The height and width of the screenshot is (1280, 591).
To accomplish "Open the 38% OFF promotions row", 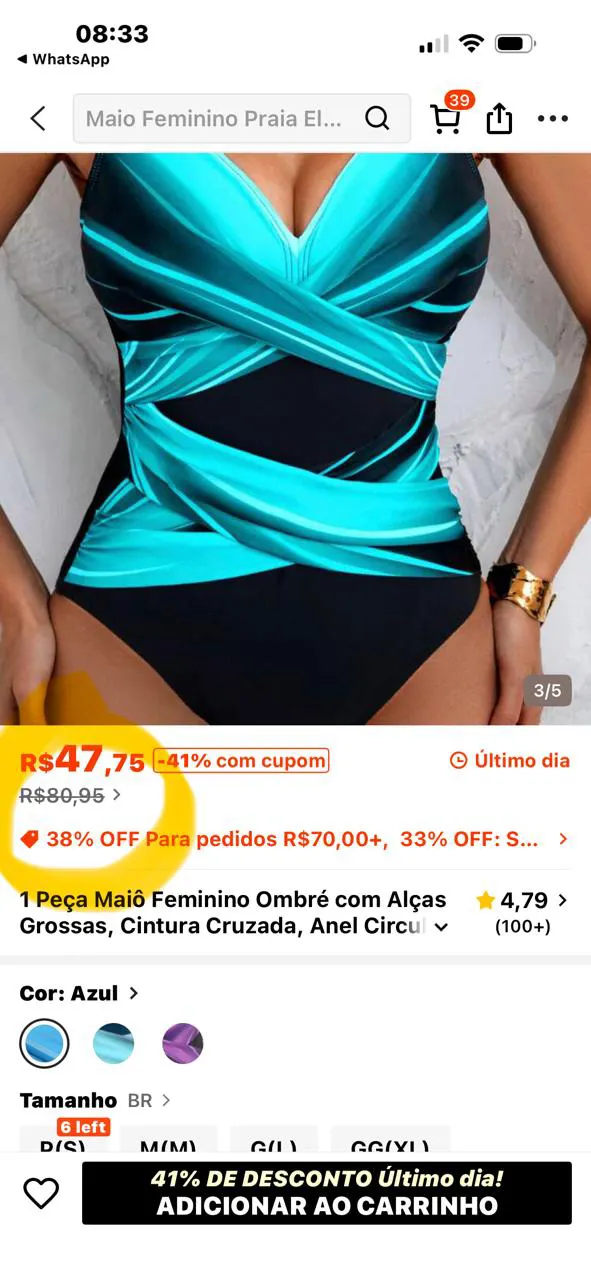I will click(295, 839).
